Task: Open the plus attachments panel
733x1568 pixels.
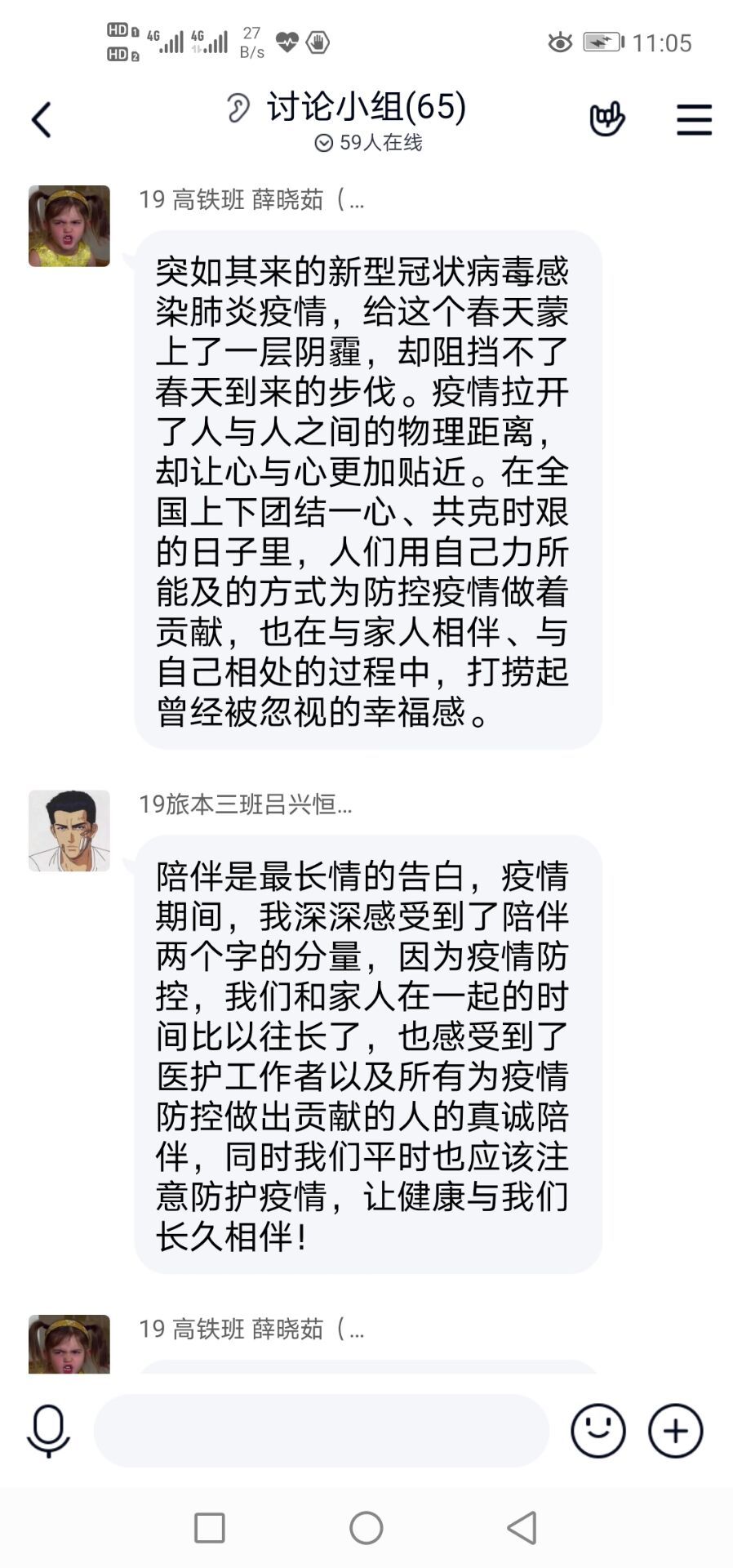Action: click(x=675, y=1430)
